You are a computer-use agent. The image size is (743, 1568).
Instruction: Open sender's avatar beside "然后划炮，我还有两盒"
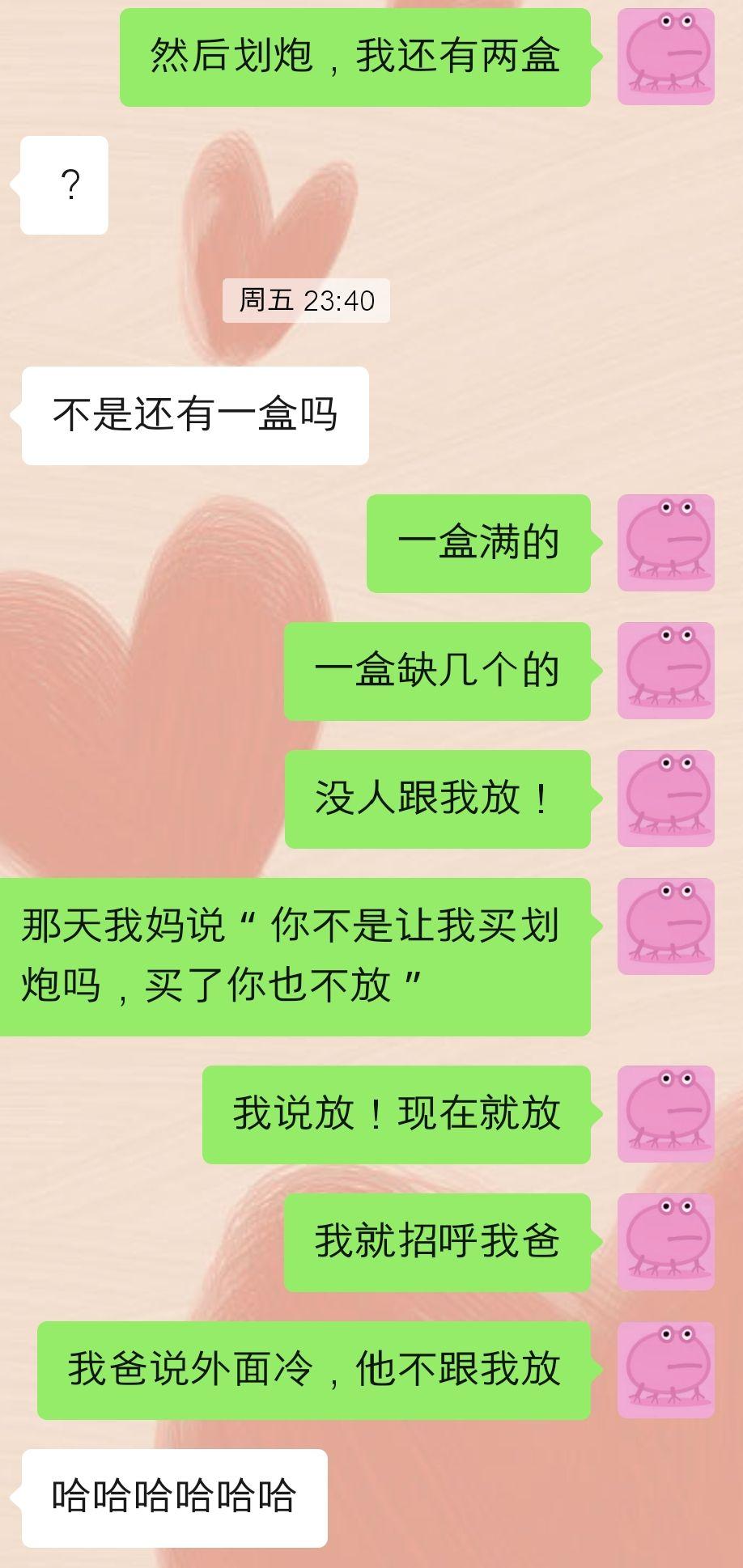pos(666,57)
